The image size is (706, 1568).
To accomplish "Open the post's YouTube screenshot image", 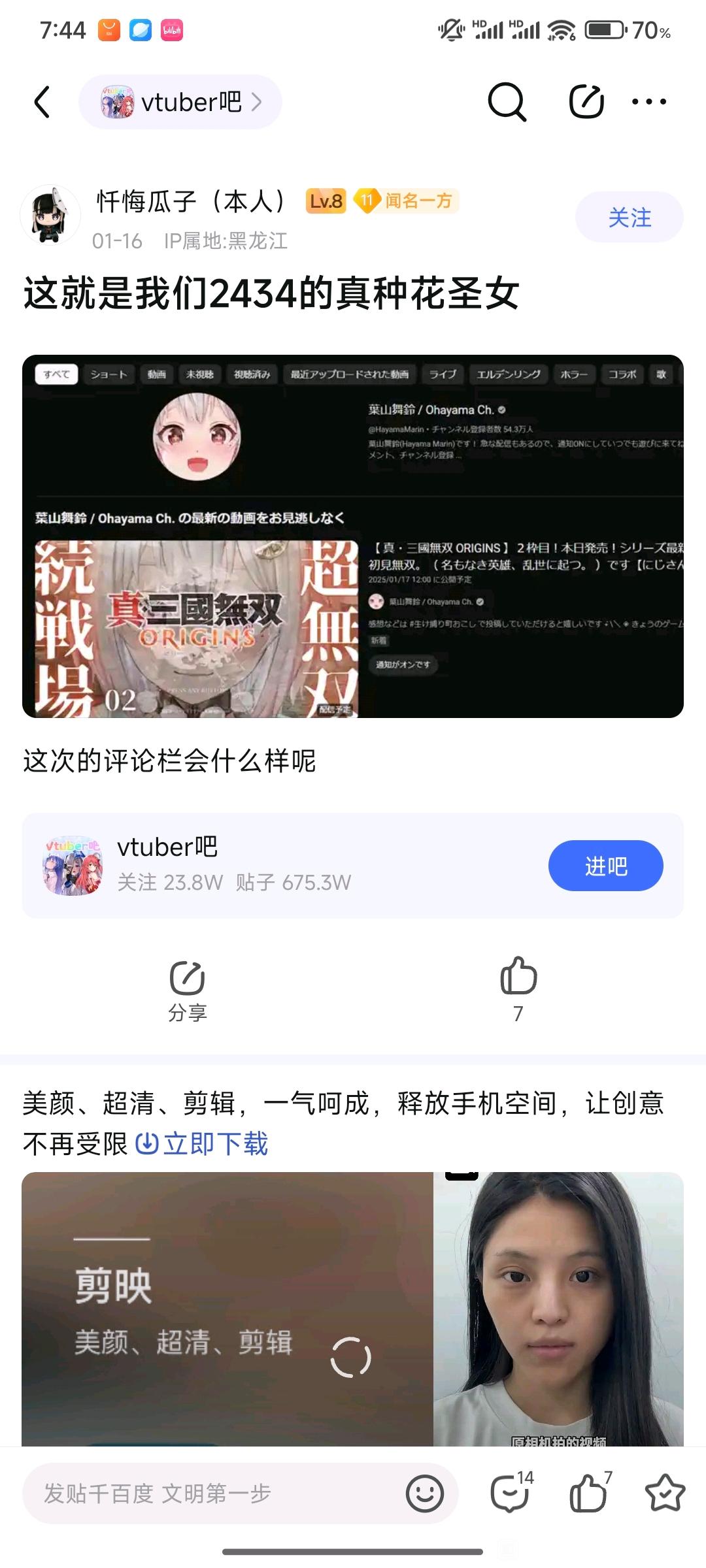I will 353,536.
